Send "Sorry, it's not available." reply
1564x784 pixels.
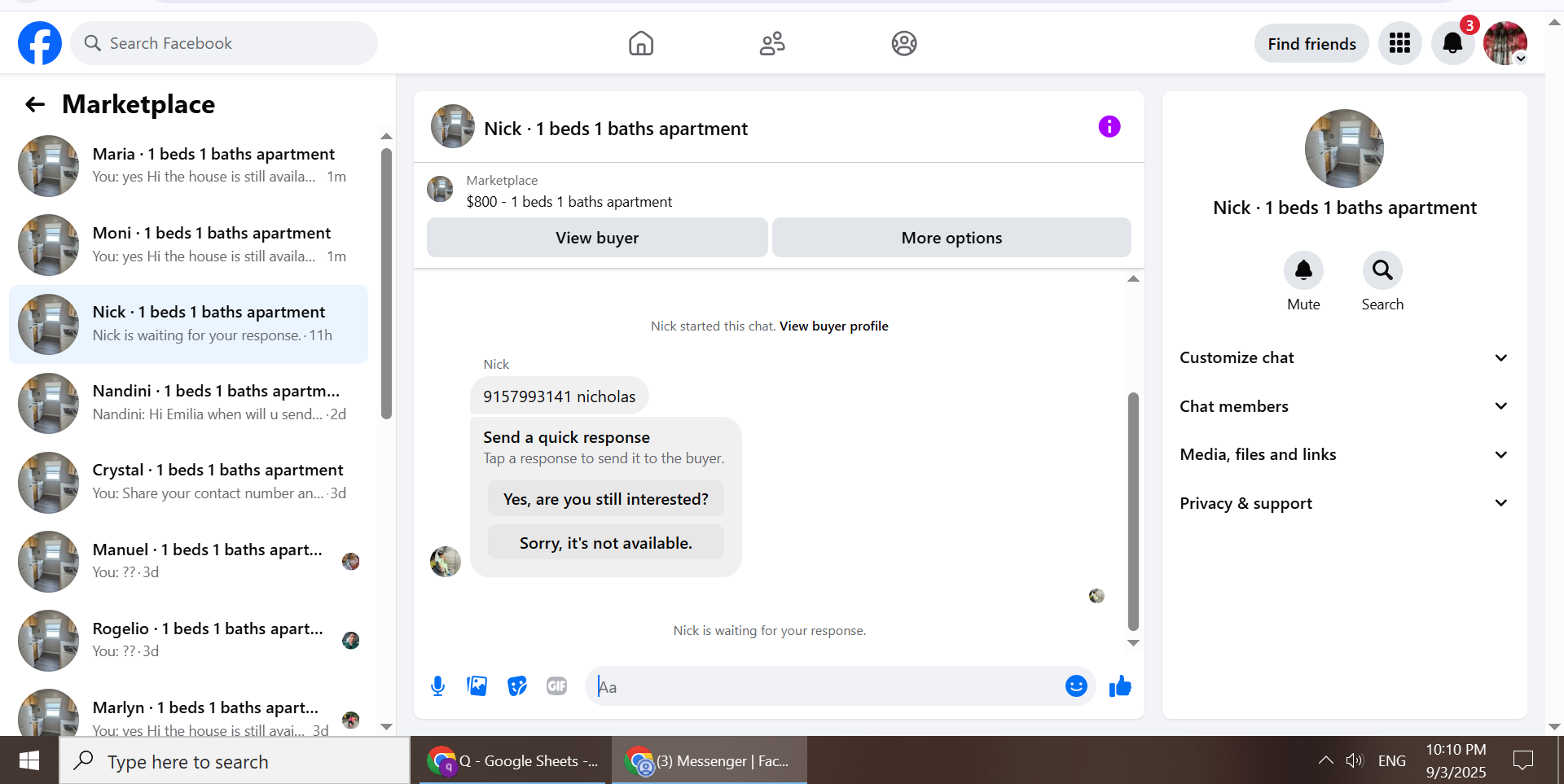pyautogui.click(x=606, y=543)
